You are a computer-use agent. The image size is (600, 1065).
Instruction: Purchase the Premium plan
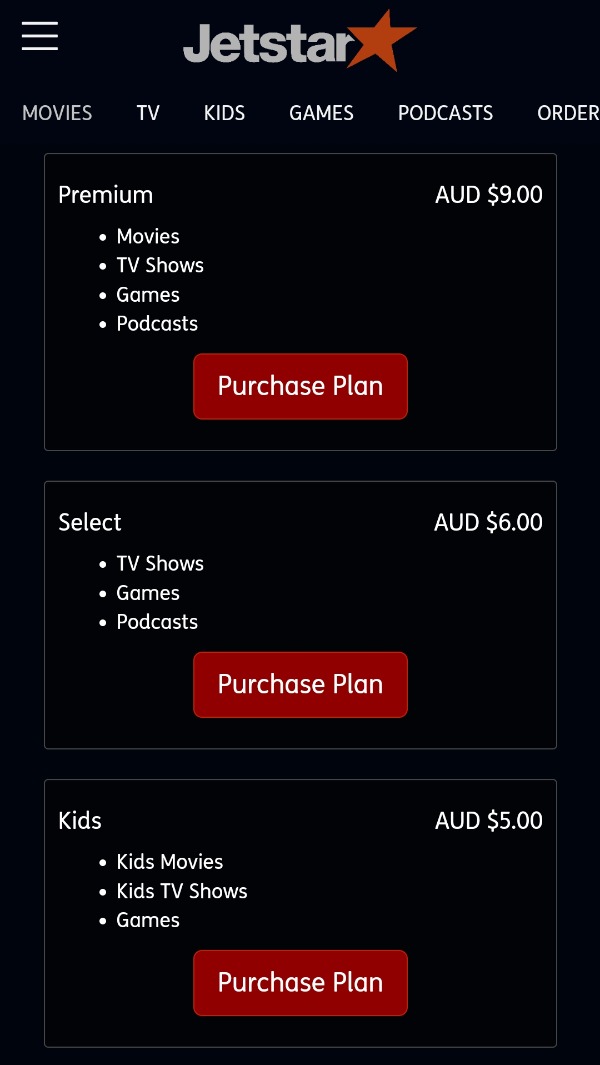point(300,386)
